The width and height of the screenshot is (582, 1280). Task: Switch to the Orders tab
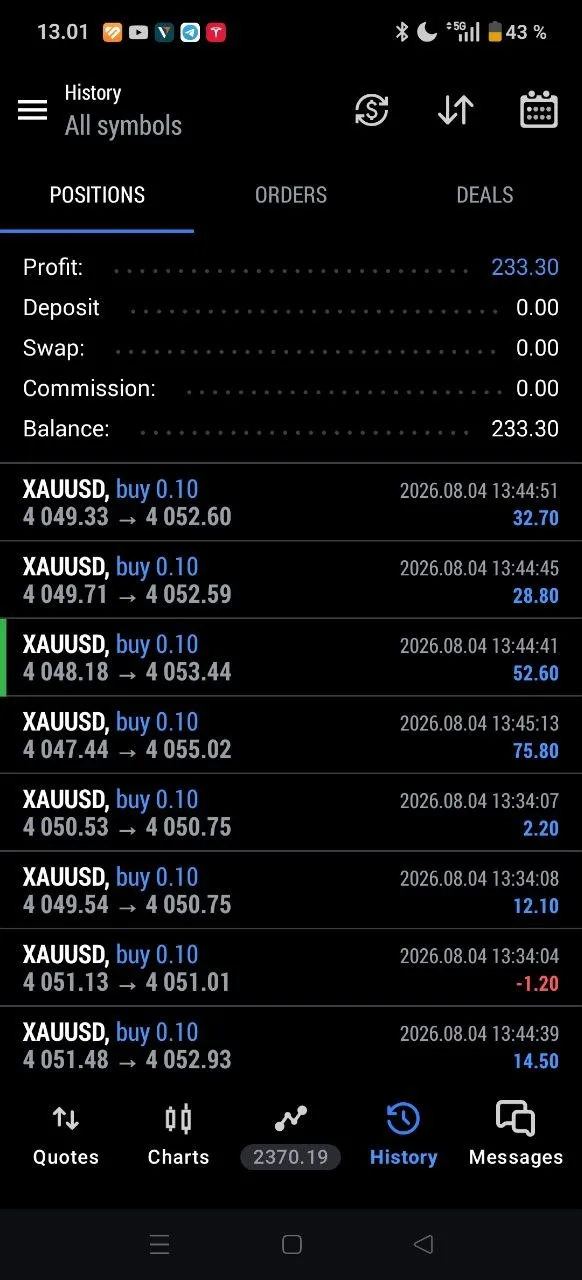tap(291, 195)
